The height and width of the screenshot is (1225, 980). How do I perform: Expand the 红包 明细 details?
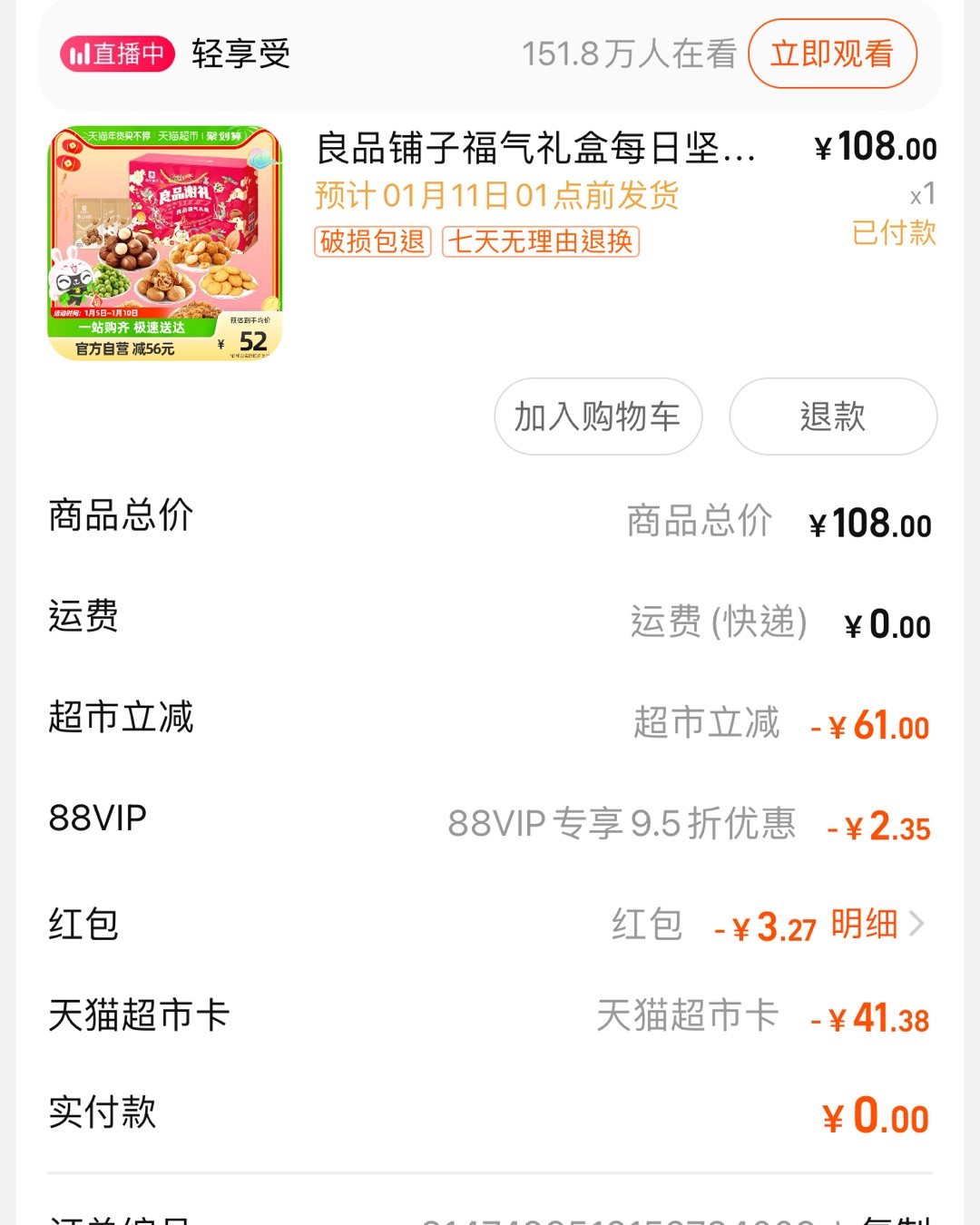864,925
